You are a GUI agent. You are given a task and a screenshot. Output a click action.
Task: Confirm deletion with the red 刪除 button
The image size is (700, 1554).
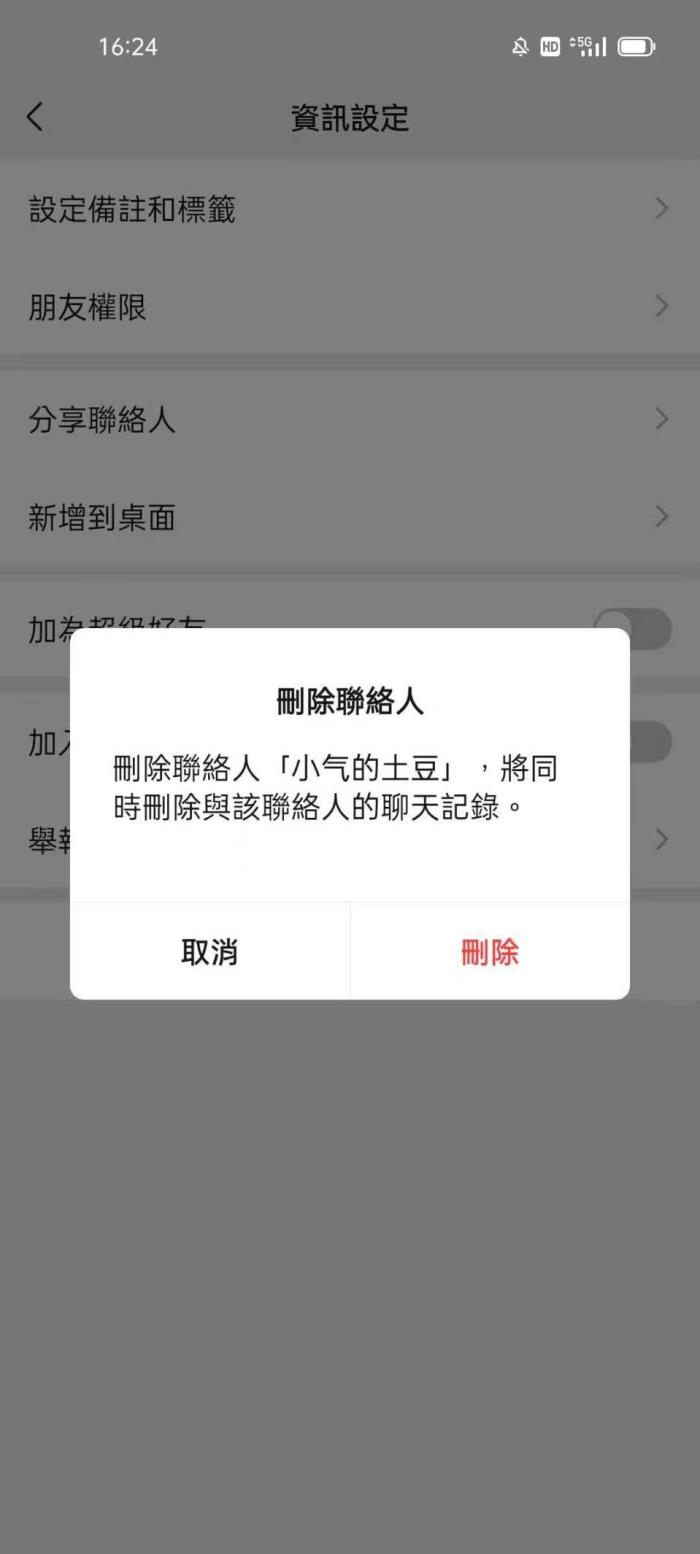tap(490, 952)
